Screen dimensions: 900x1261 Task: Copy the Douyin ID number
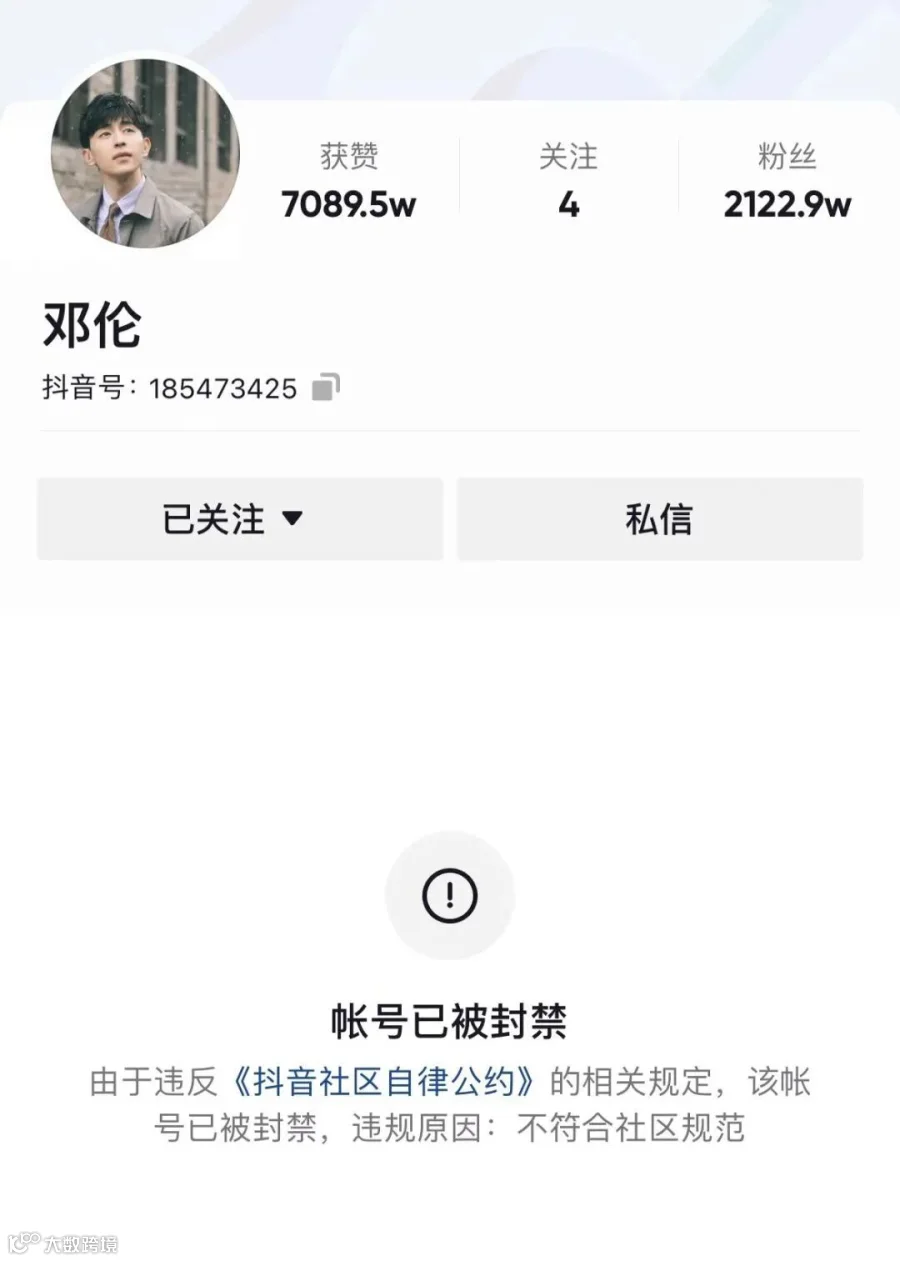coord(326,388)
